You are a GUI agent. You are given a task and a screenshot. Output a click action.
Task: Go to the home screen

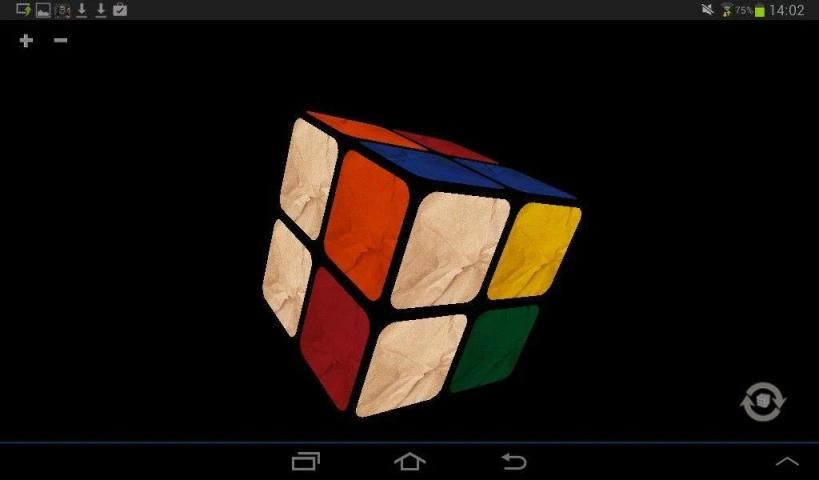click(x=409, y=461)
